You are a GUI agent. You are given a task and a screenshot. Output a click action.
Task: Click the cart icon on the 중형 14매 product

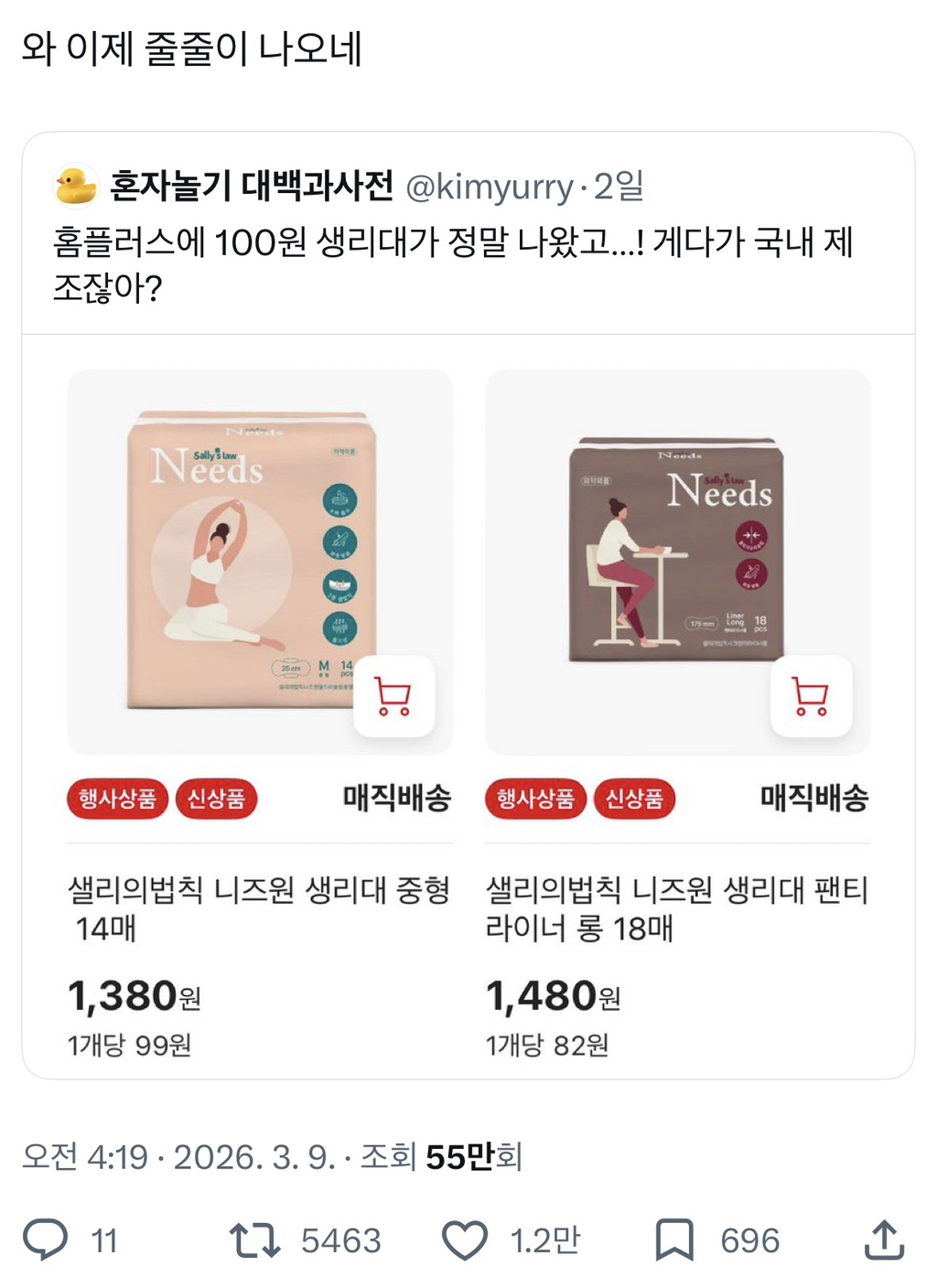pos(395,695)
